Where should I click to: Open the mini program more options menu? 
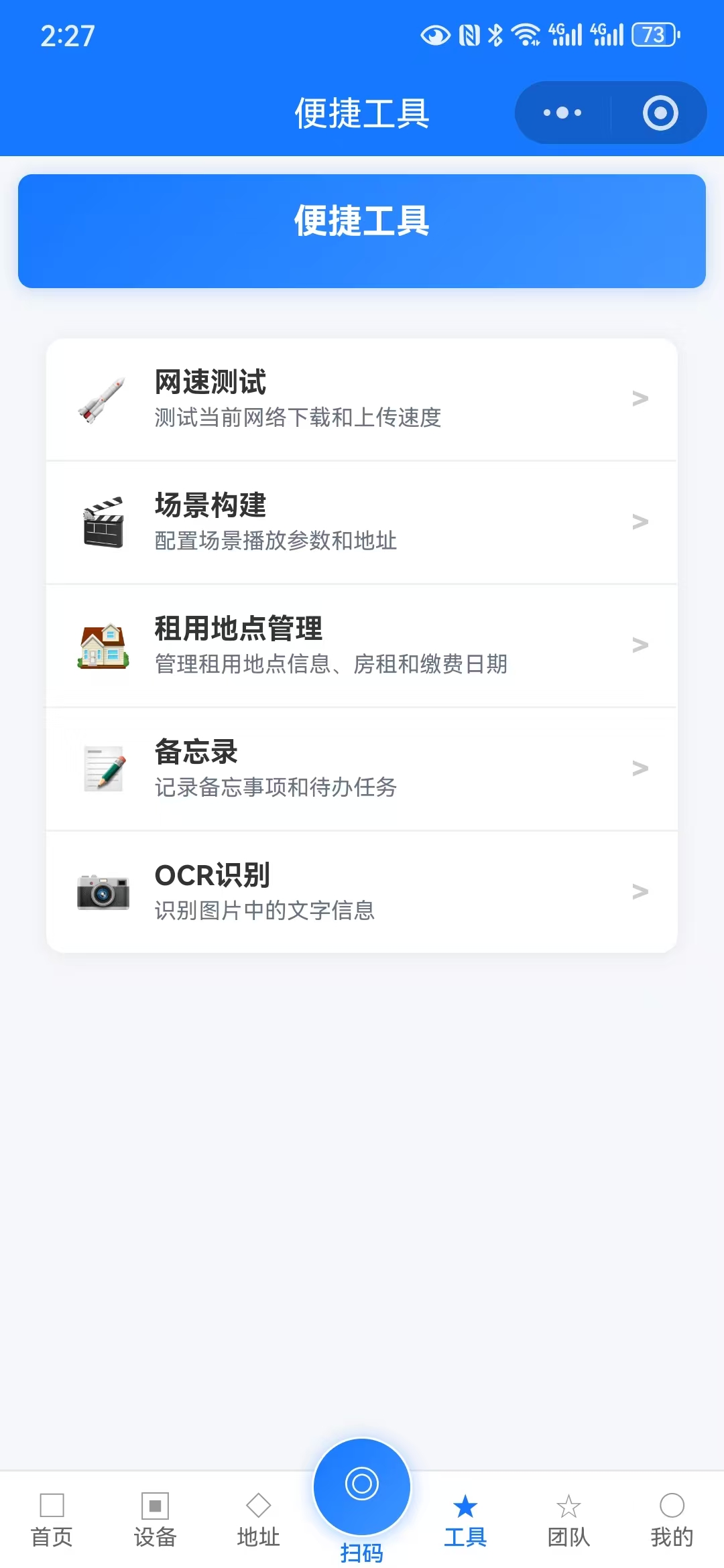pos(562,113)
